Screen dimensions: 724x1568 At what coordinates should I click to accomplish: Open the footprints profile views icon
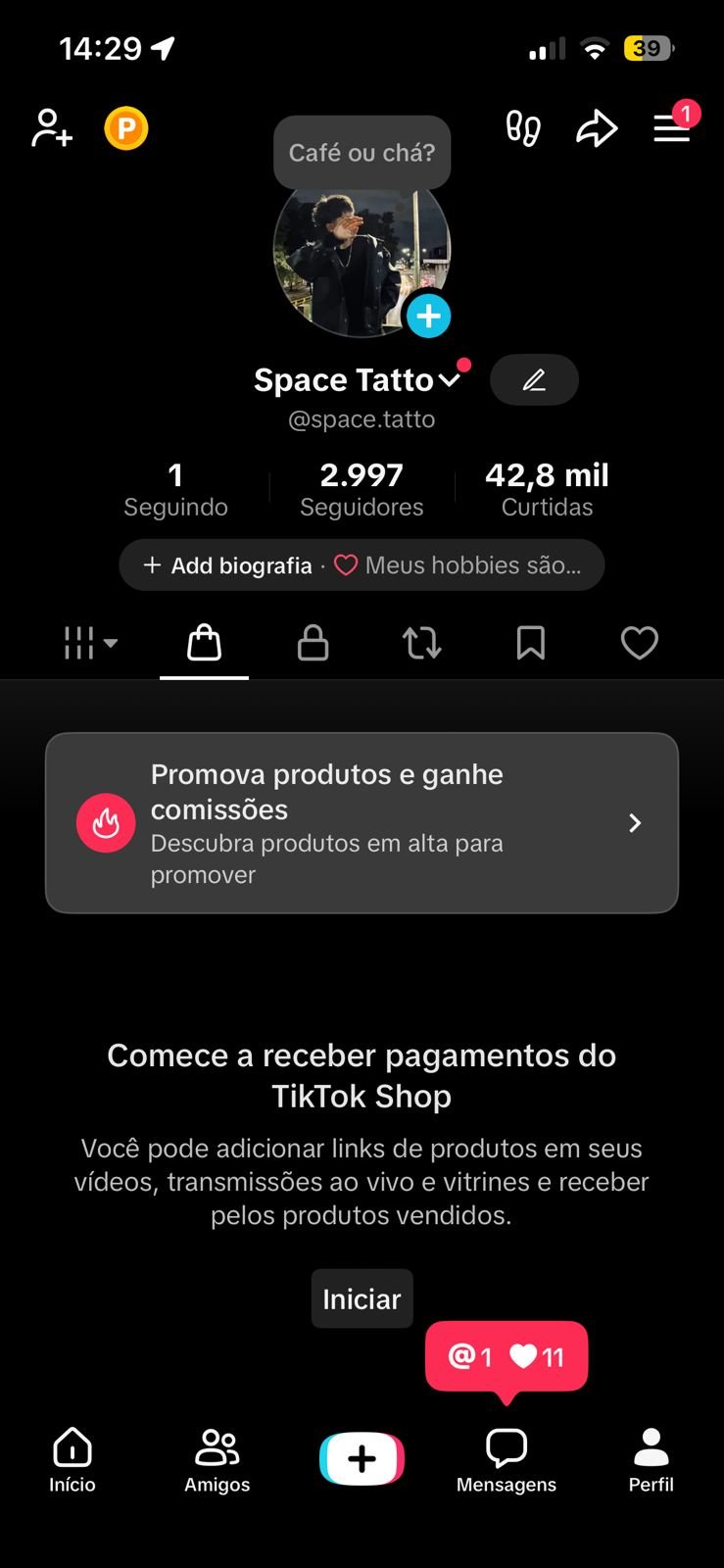coord(523,128)
